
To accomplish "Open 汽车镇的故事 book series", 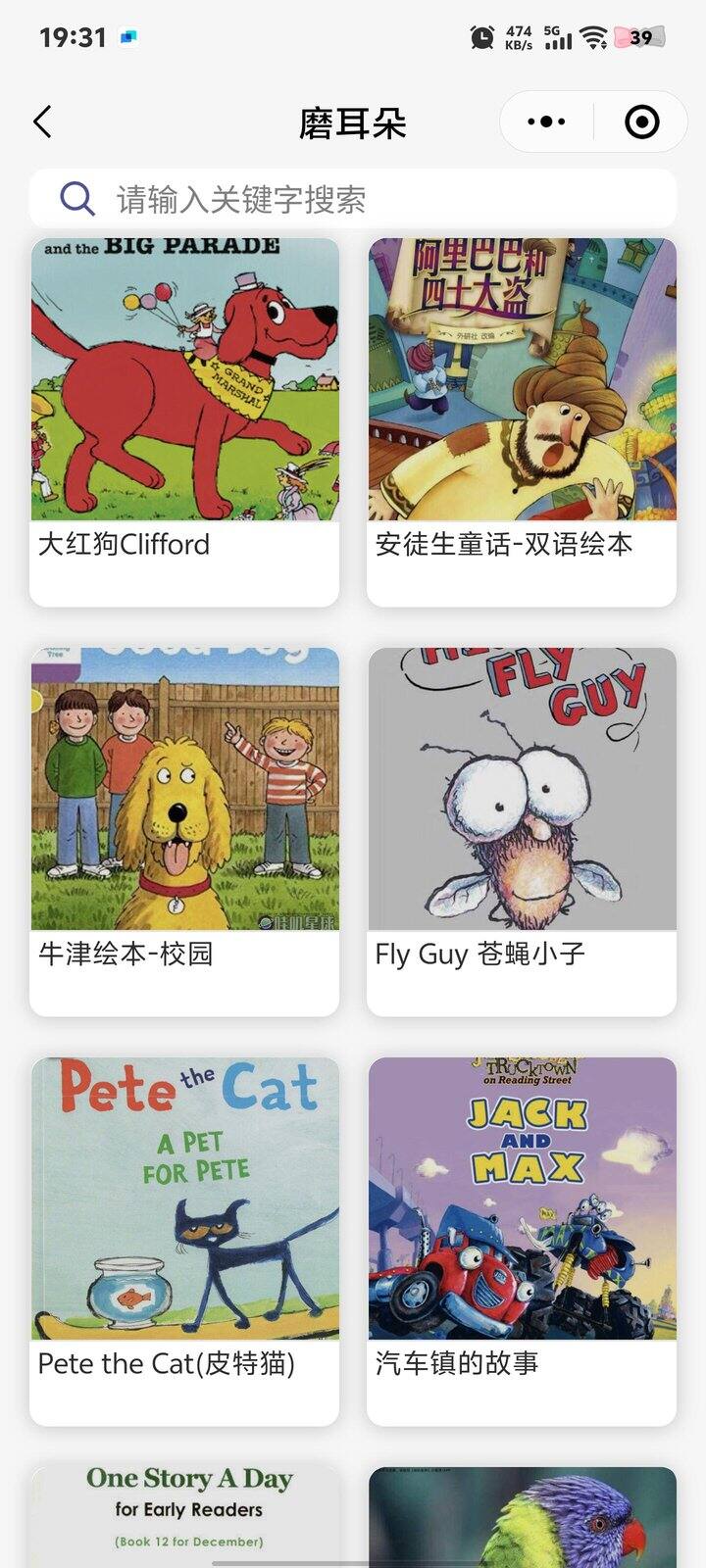I will 522,1241.
